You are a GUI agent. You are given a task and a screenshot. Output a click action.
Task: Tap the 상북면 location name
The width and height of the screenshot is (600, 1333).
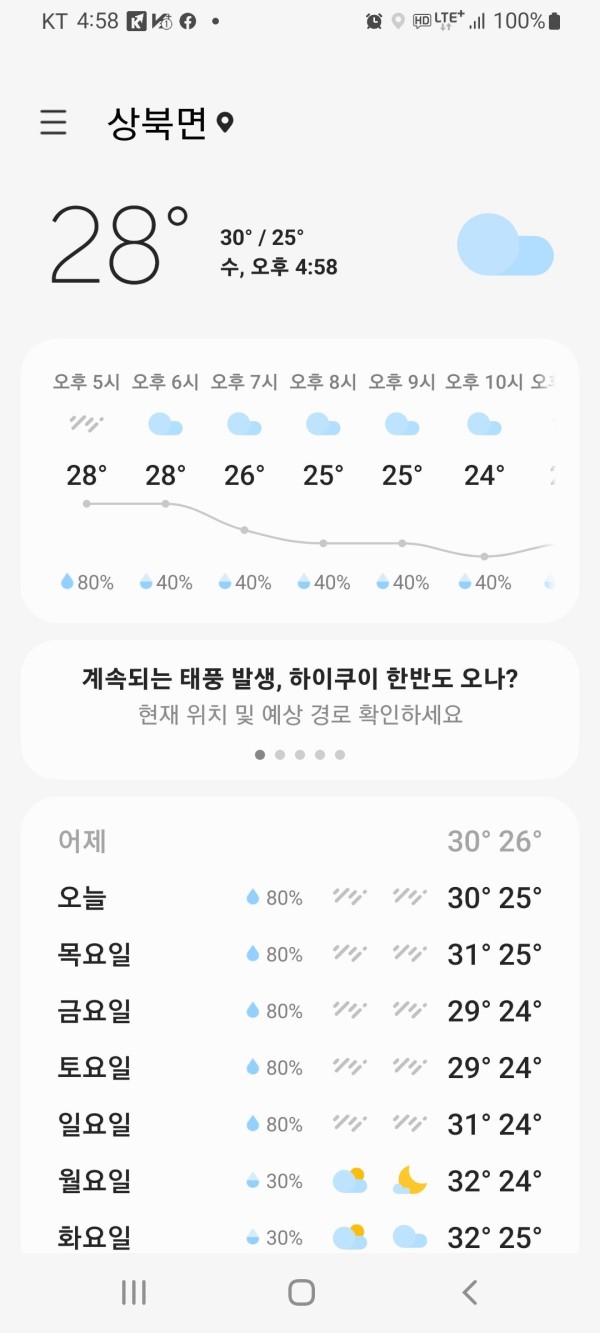pyautogui.click(x=157, y=123)
